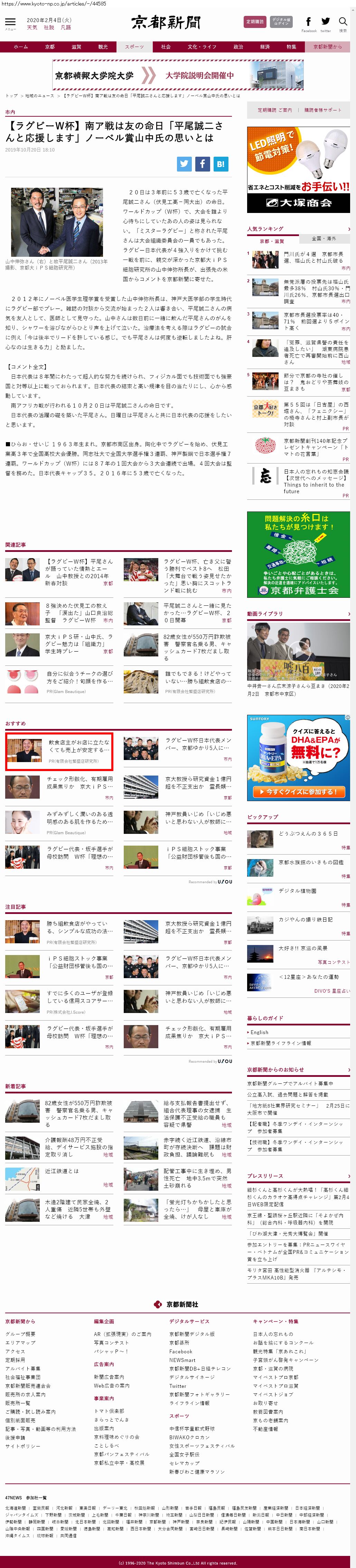Tap the 定期購読 subscription button
Image resolution: width=356 pixels, height=1568 pixels.
255,22
